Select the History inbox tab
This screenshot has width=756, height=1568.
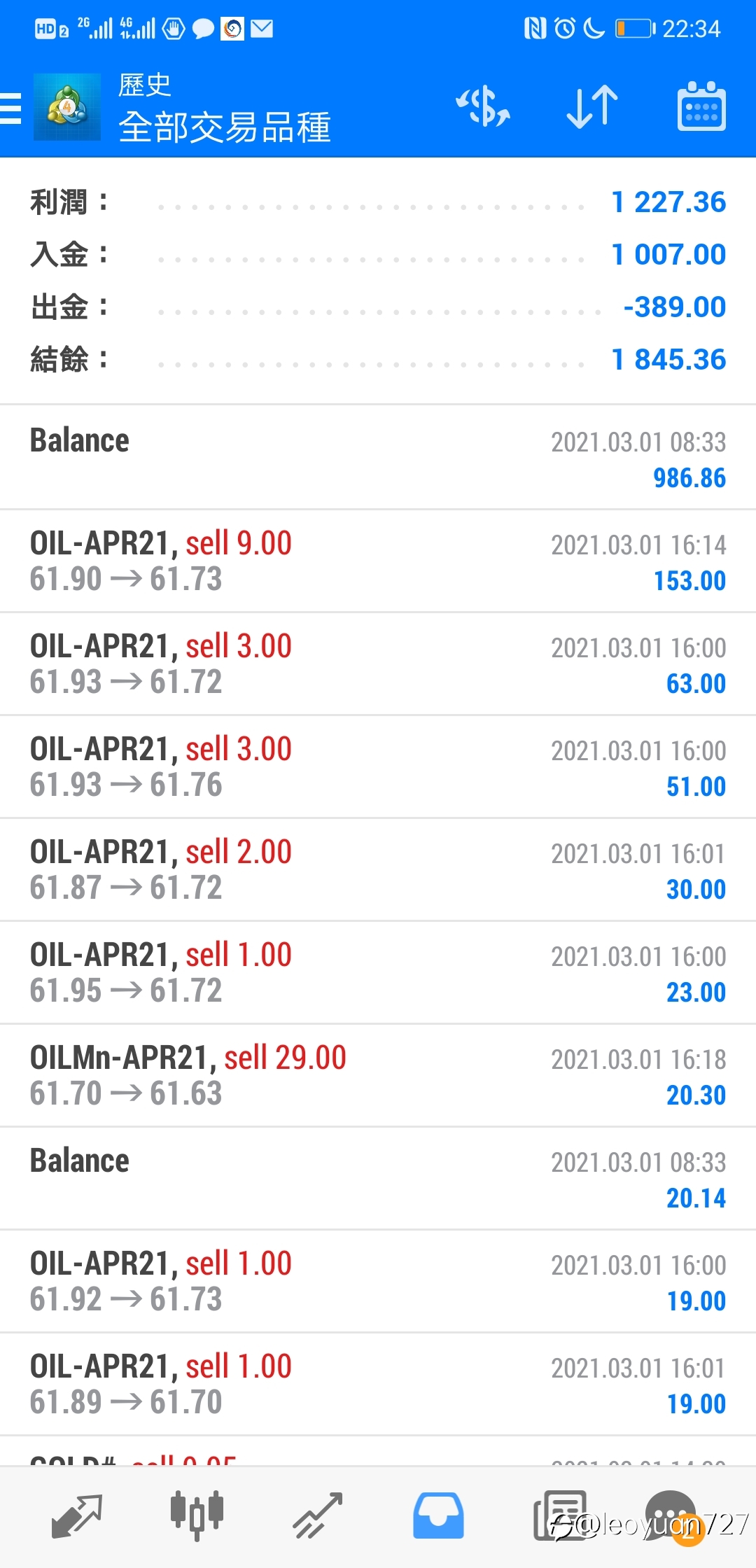438,1515
